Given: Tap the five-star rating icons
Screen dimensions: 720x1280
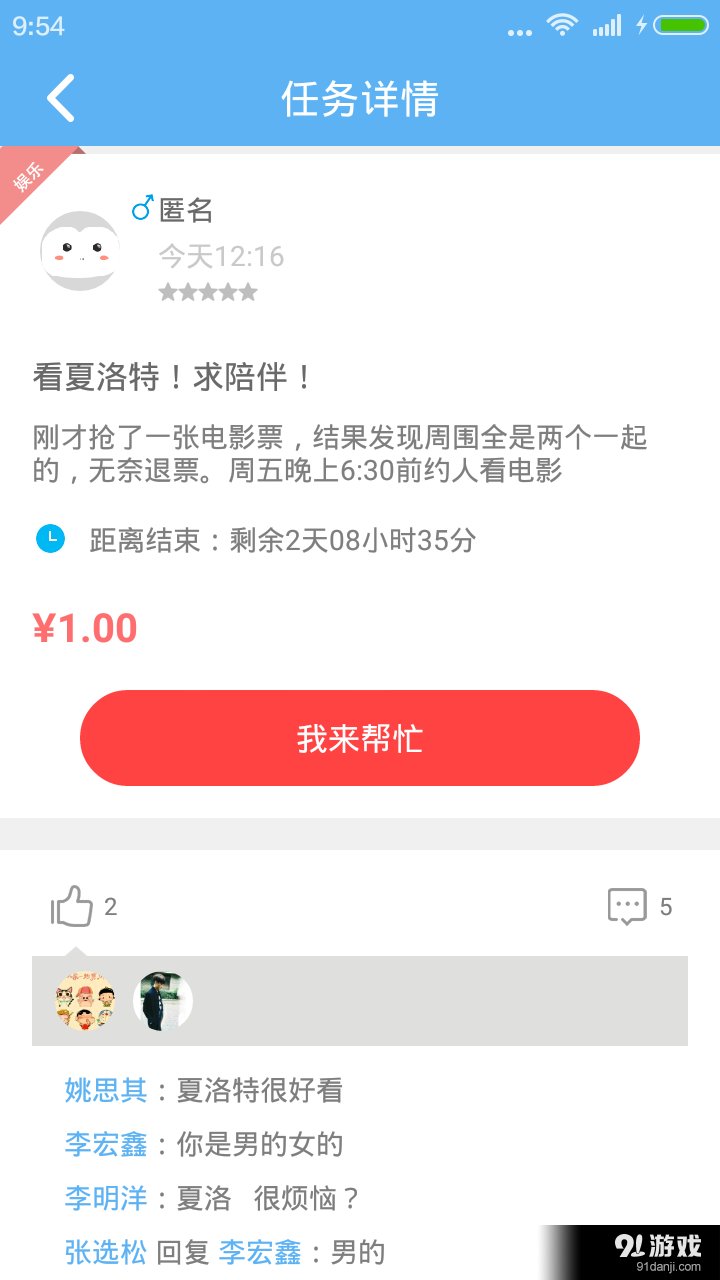Looking at the screenshot, I should [x=209, y=292].
